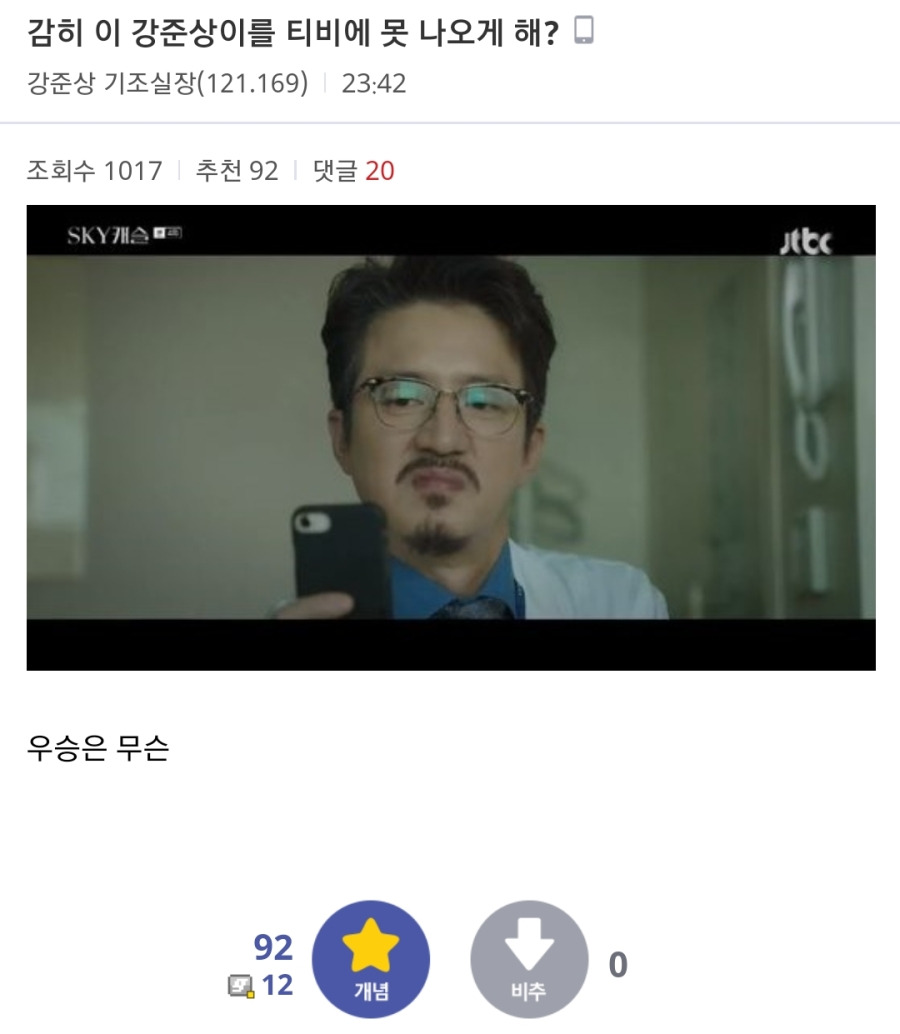This screenshot has height=1034, width=900.
Task: Open the SKY캐슬 screenshot in the post
Action: pos(450,437)
